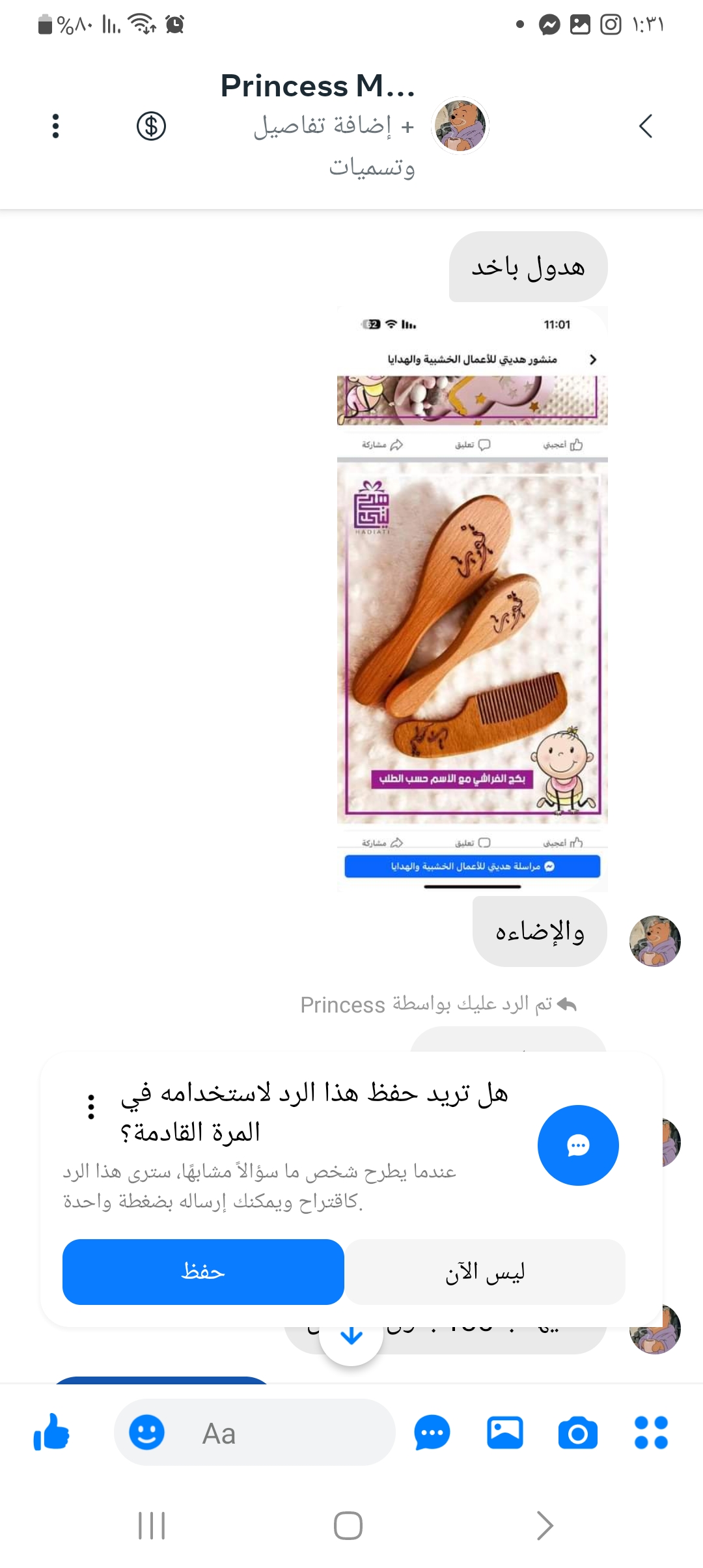The image size is (703, 1568).
Task: Open saved replies chat-bubble icon in toolbar
Action: 432,1433
